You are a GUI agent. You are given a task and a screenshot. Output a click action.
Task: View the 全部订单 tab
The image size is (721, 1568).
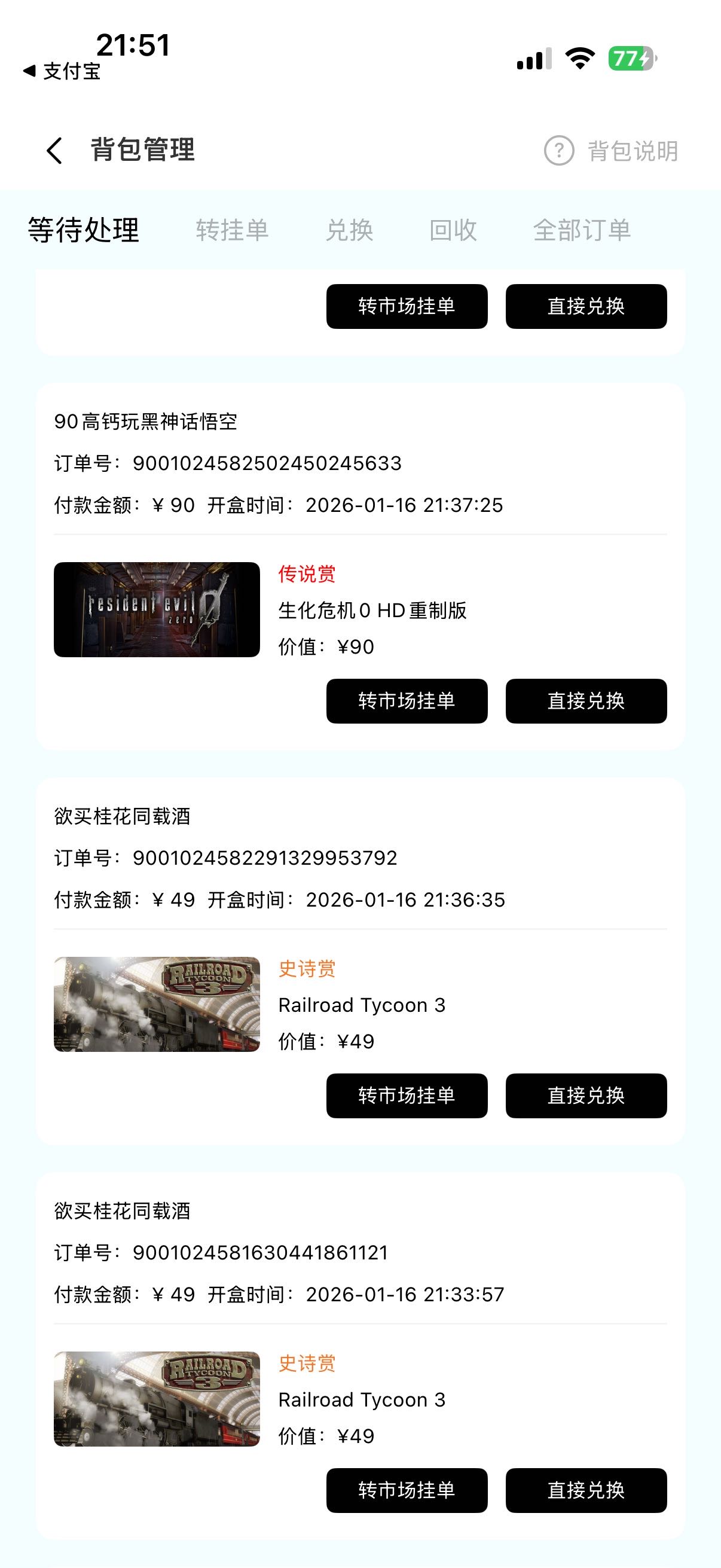click(582, 230)
